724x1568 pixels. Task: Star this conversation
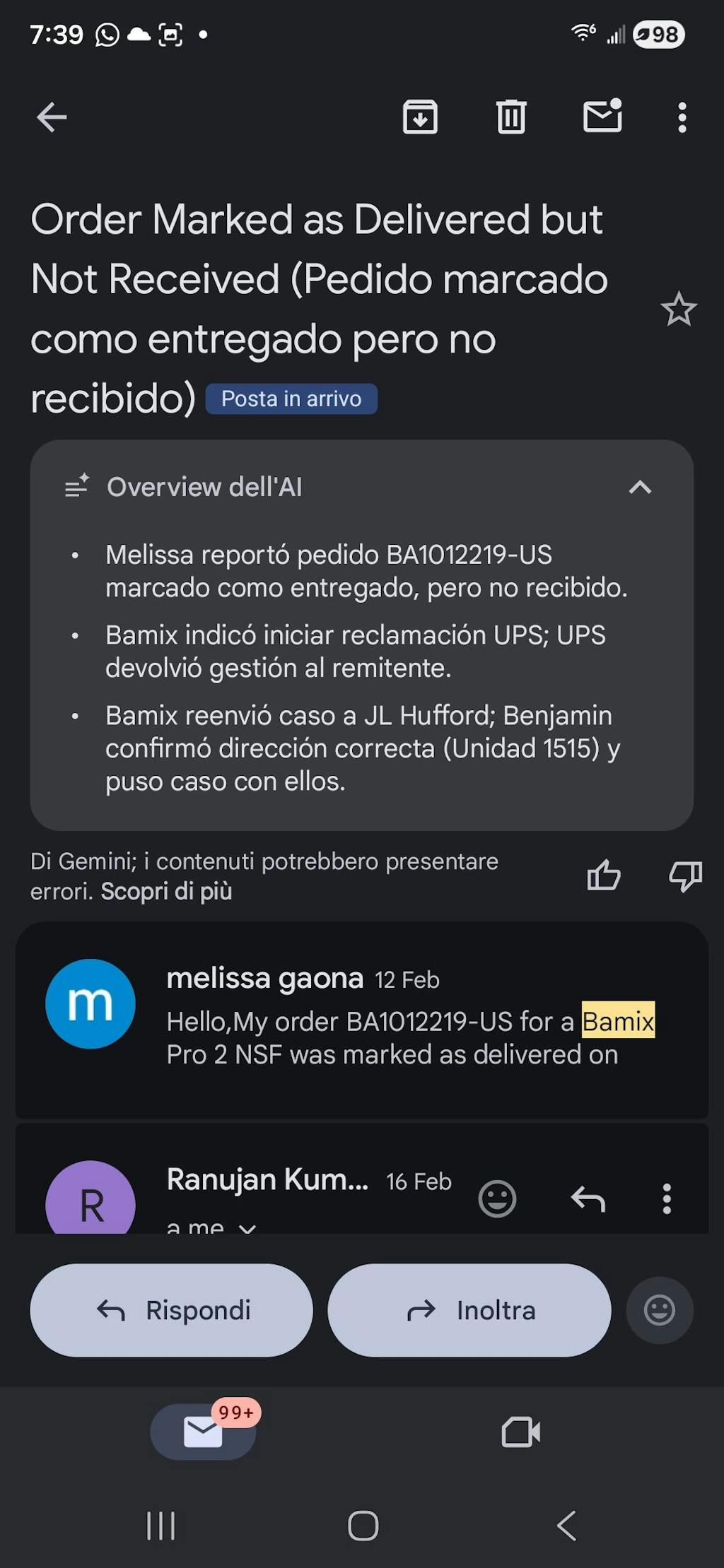pyautogui.click(x=678, y=310)
